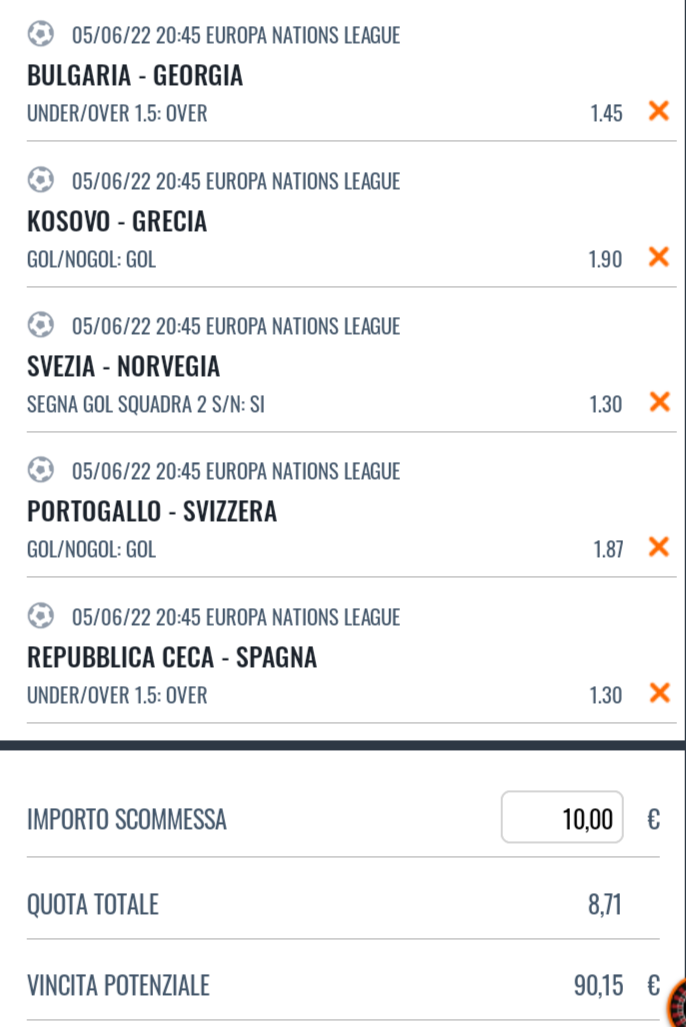
Task: Edit the Importo Scommessa amount field
Action: [562, 818]
